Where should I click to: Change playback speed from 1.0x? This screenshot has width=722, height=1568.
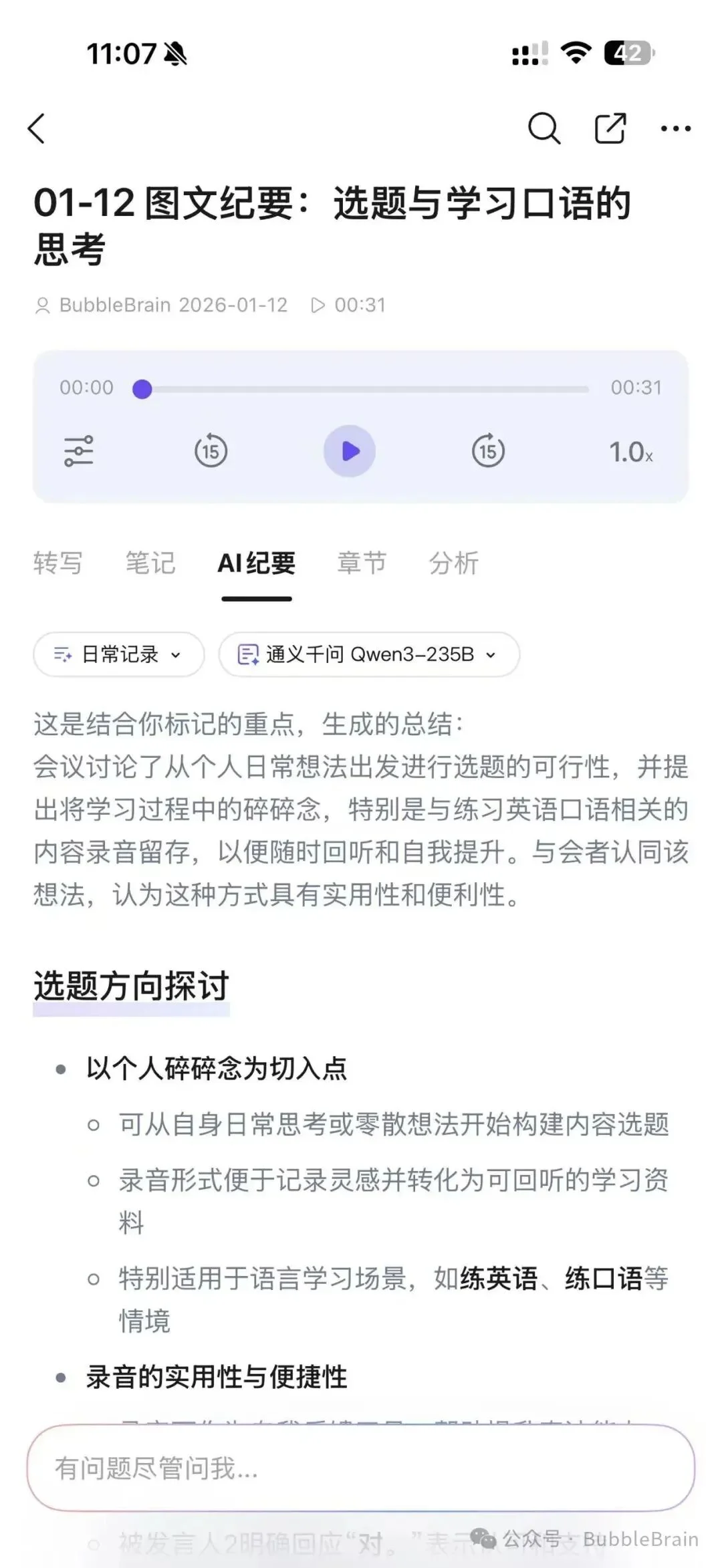pyautogui.click(x=630, y=451)
